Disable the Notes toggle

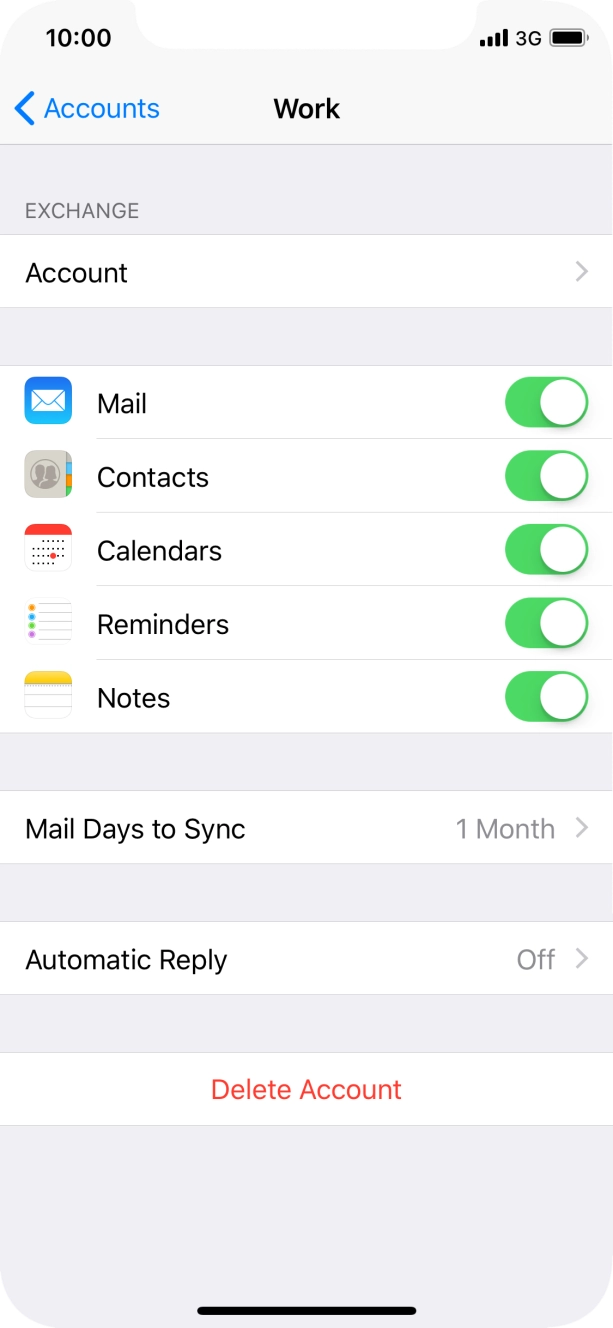(546, 697)
